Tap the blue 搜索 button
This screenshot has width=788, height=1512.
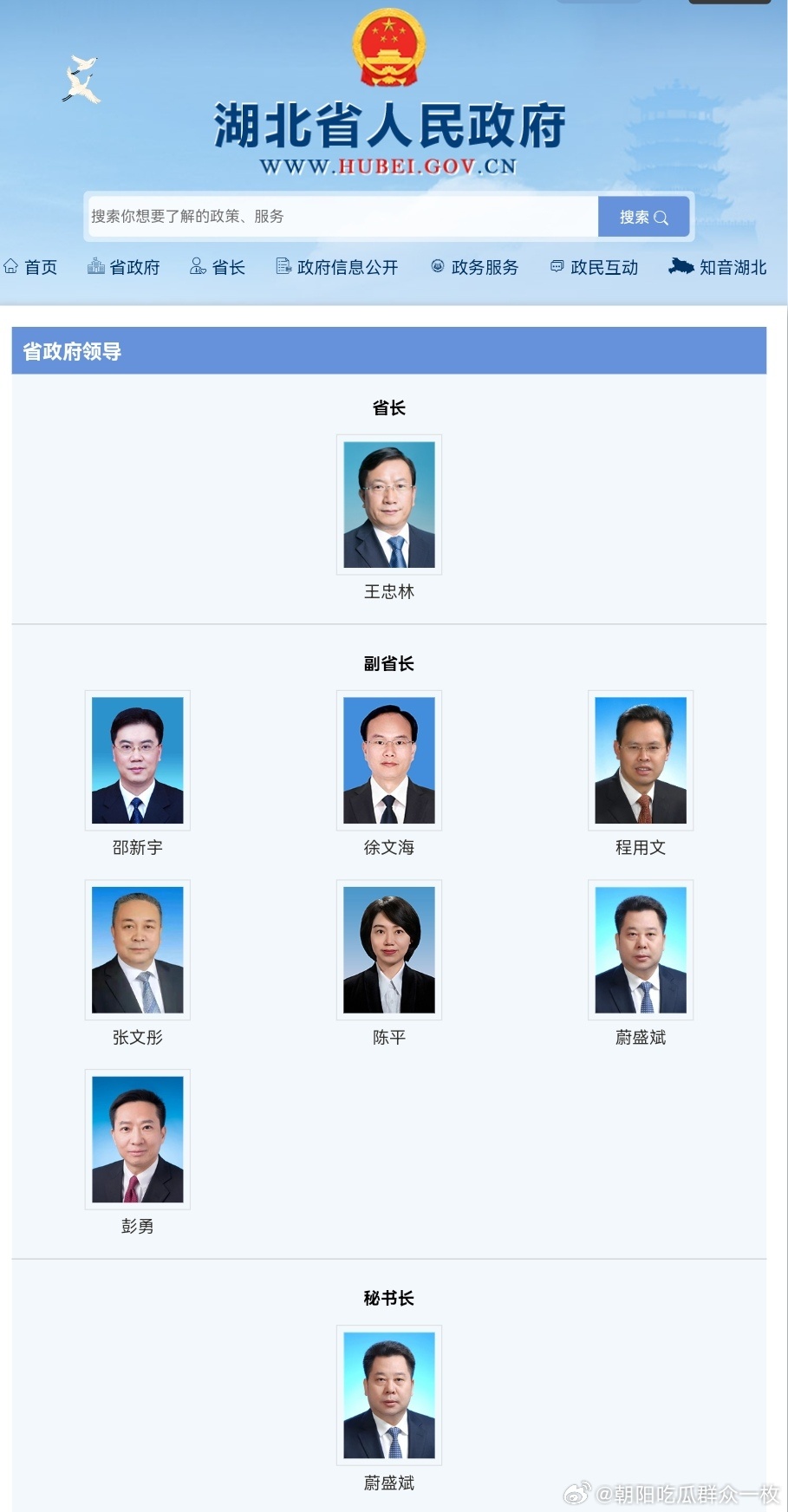(x=643, y=217)
